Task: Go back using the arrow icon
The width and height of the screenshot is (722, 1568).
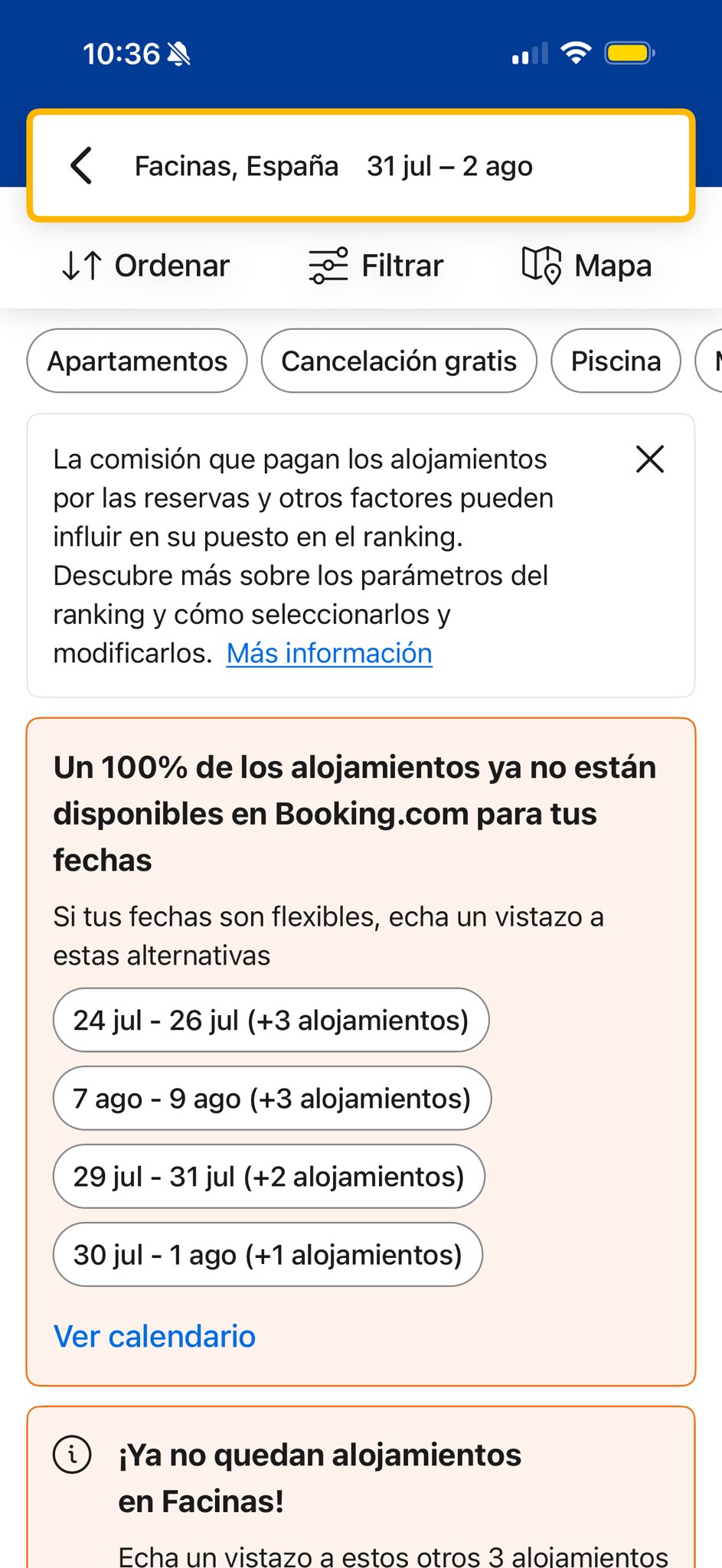Action: click(x=81, y=165)
